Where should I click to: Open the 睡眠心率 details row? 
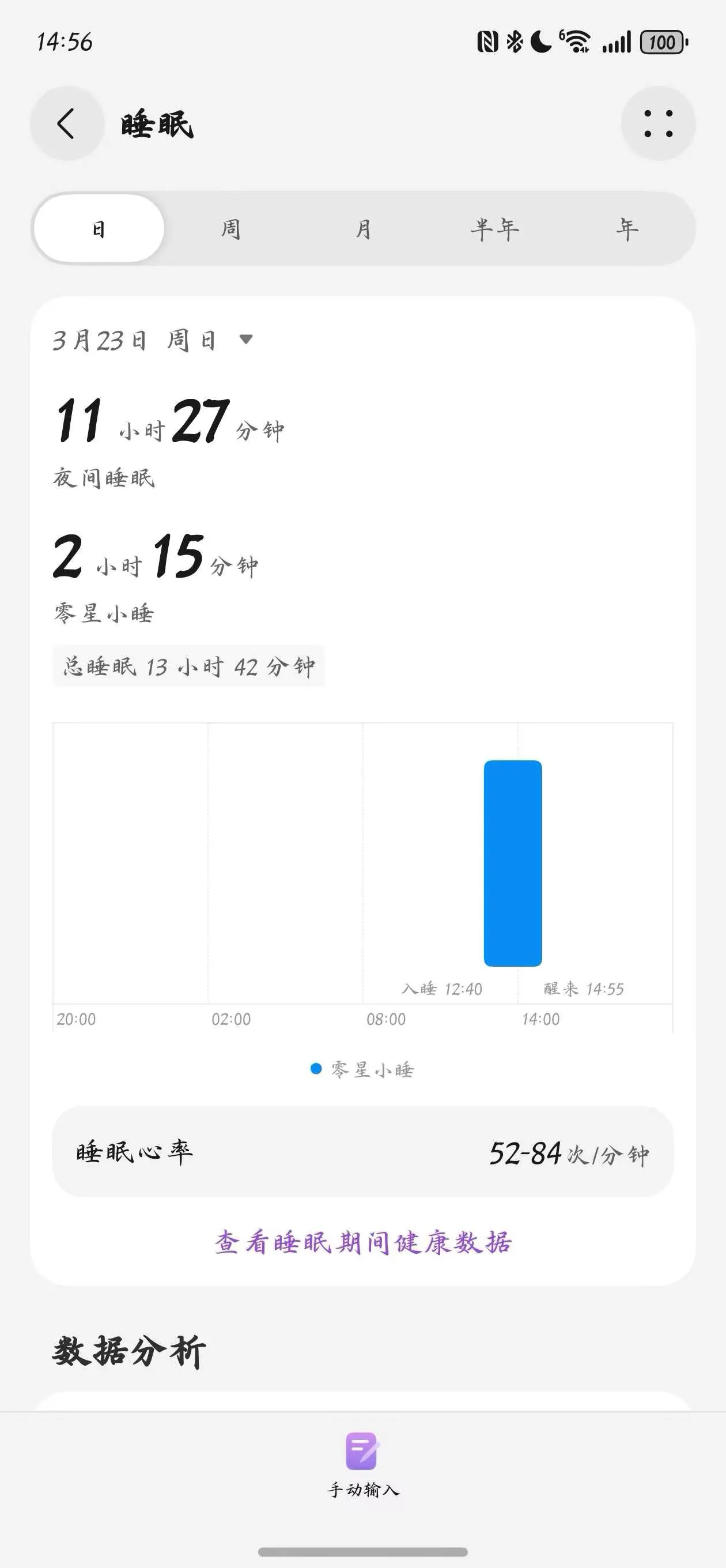(x=362, y=1152)
